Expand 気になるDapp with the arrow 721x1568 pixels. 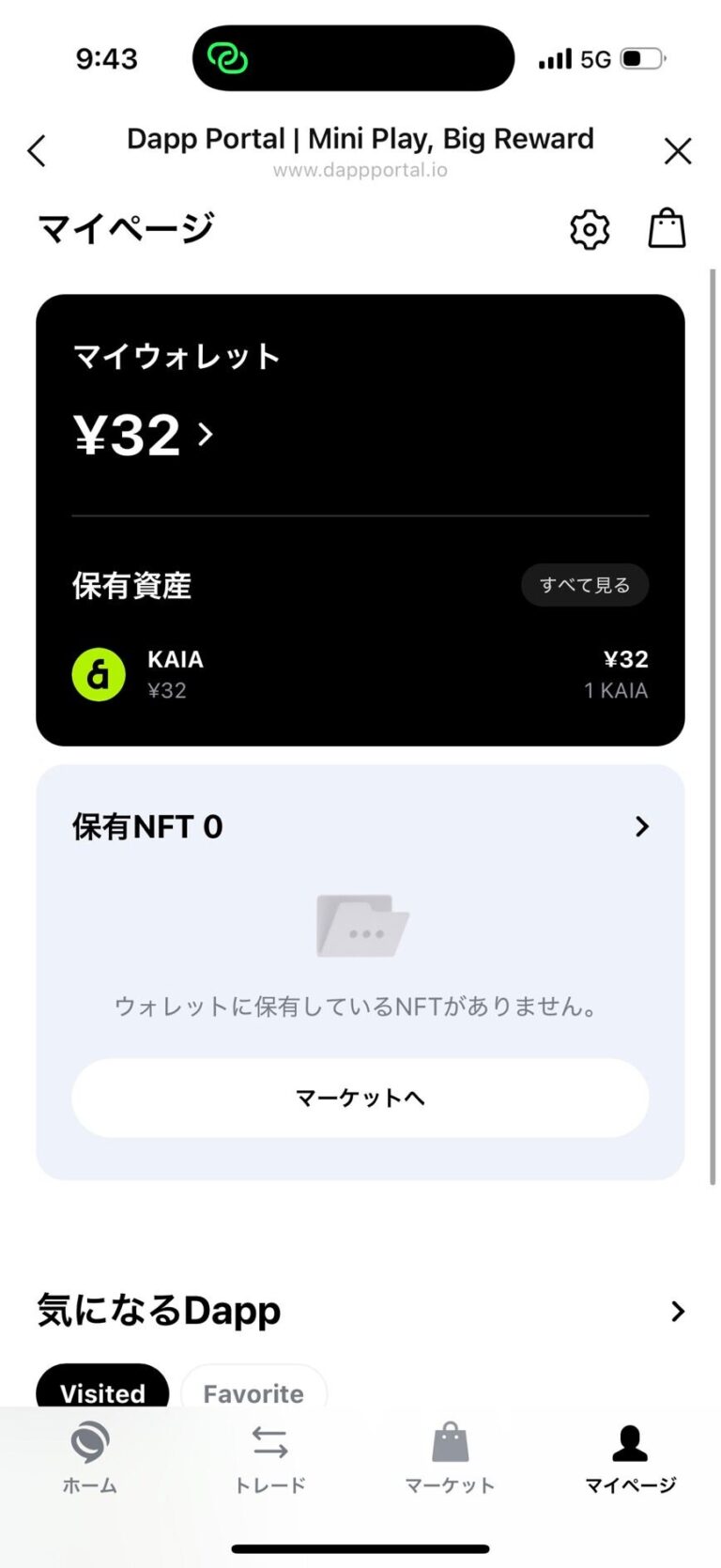coord(678,1311)
